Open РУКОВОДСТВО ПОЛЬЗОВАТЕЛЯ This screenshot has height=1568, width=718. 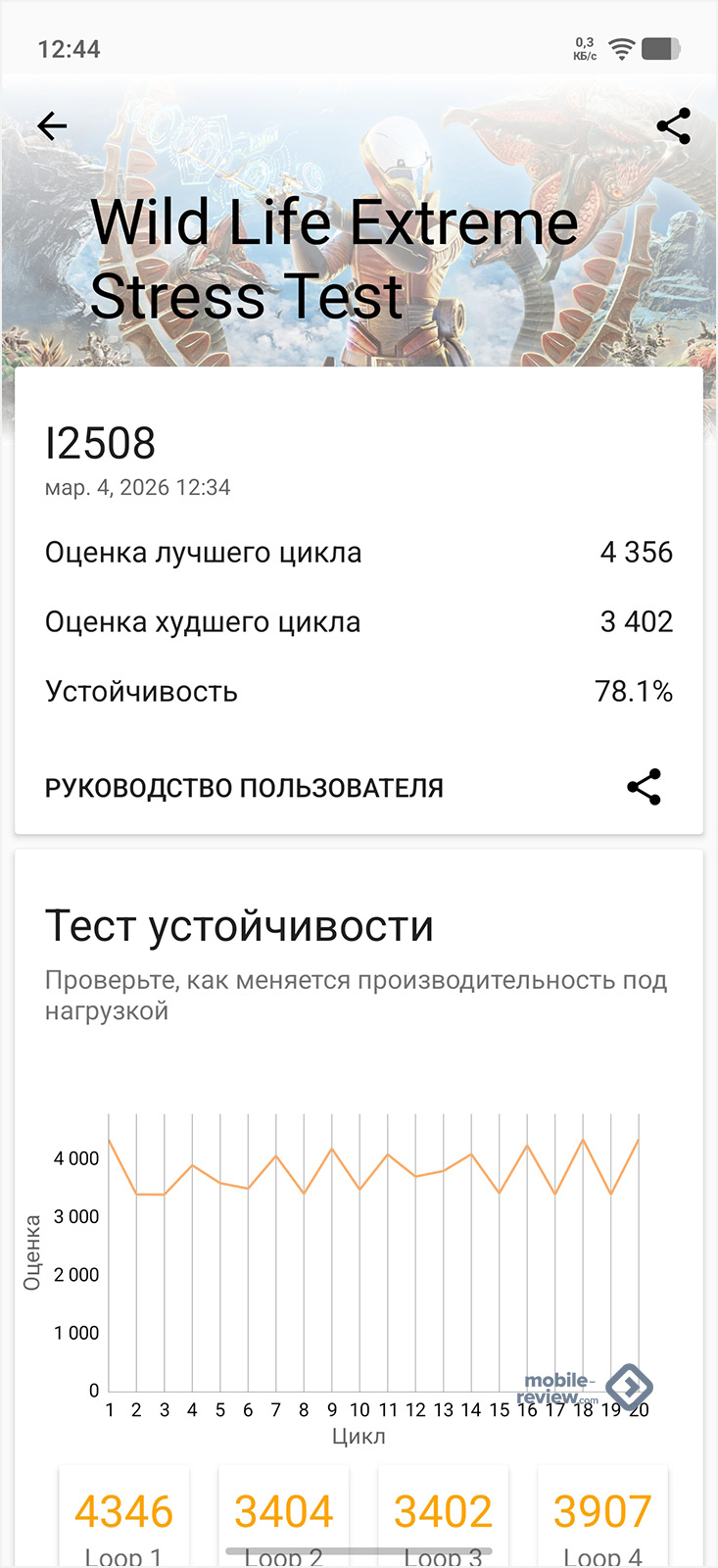(x=244, y=788)
